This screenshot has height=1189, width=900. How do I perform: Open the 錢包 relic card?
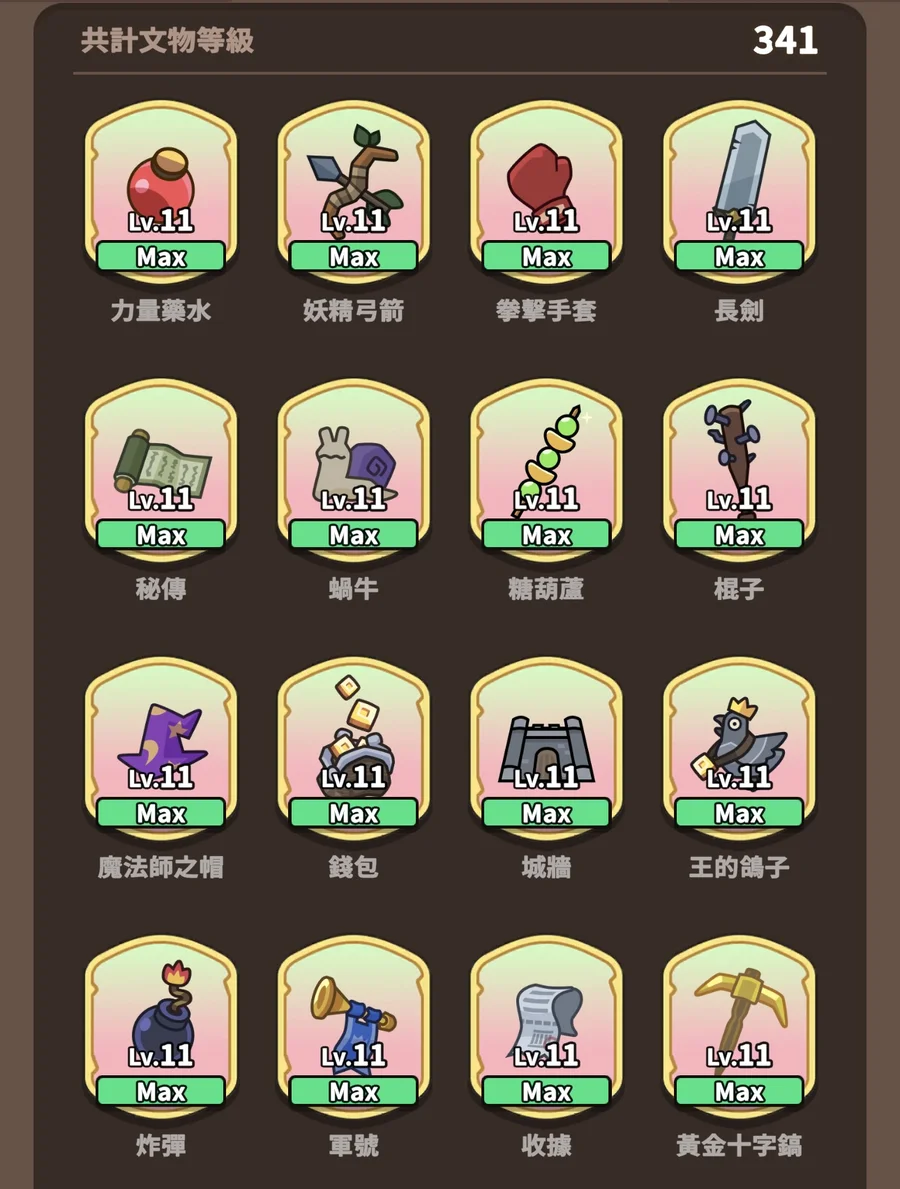(x=353, y=749)
